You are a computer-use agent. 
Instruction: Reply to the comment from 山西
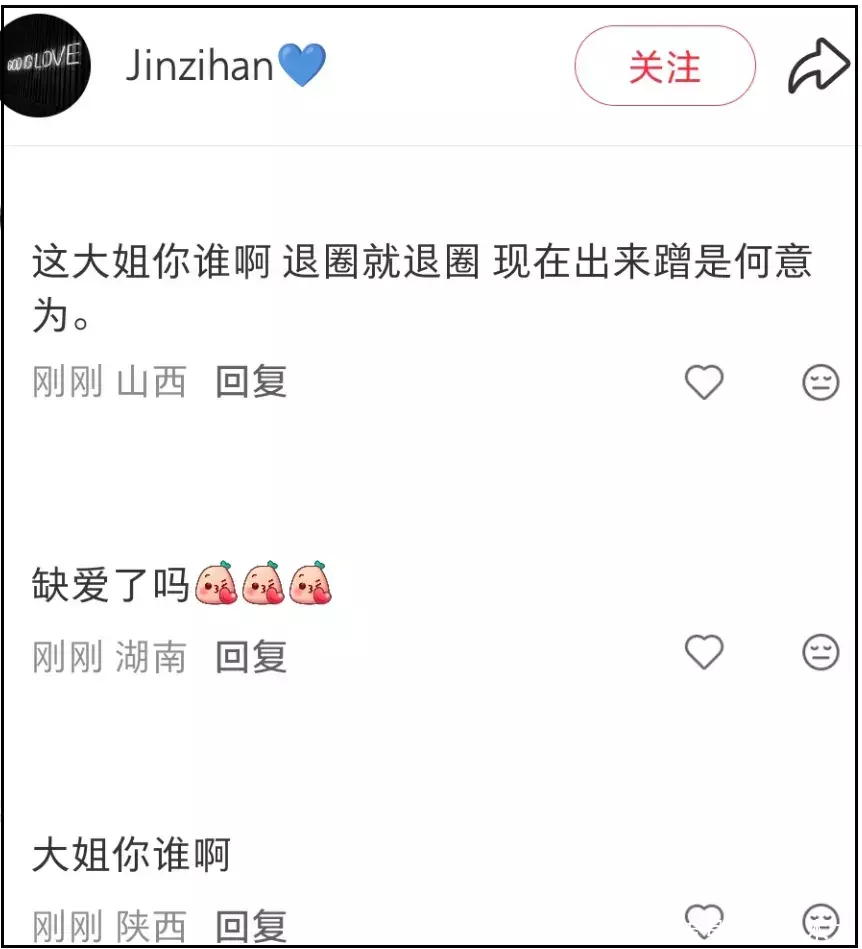click(x=251, y=381)
